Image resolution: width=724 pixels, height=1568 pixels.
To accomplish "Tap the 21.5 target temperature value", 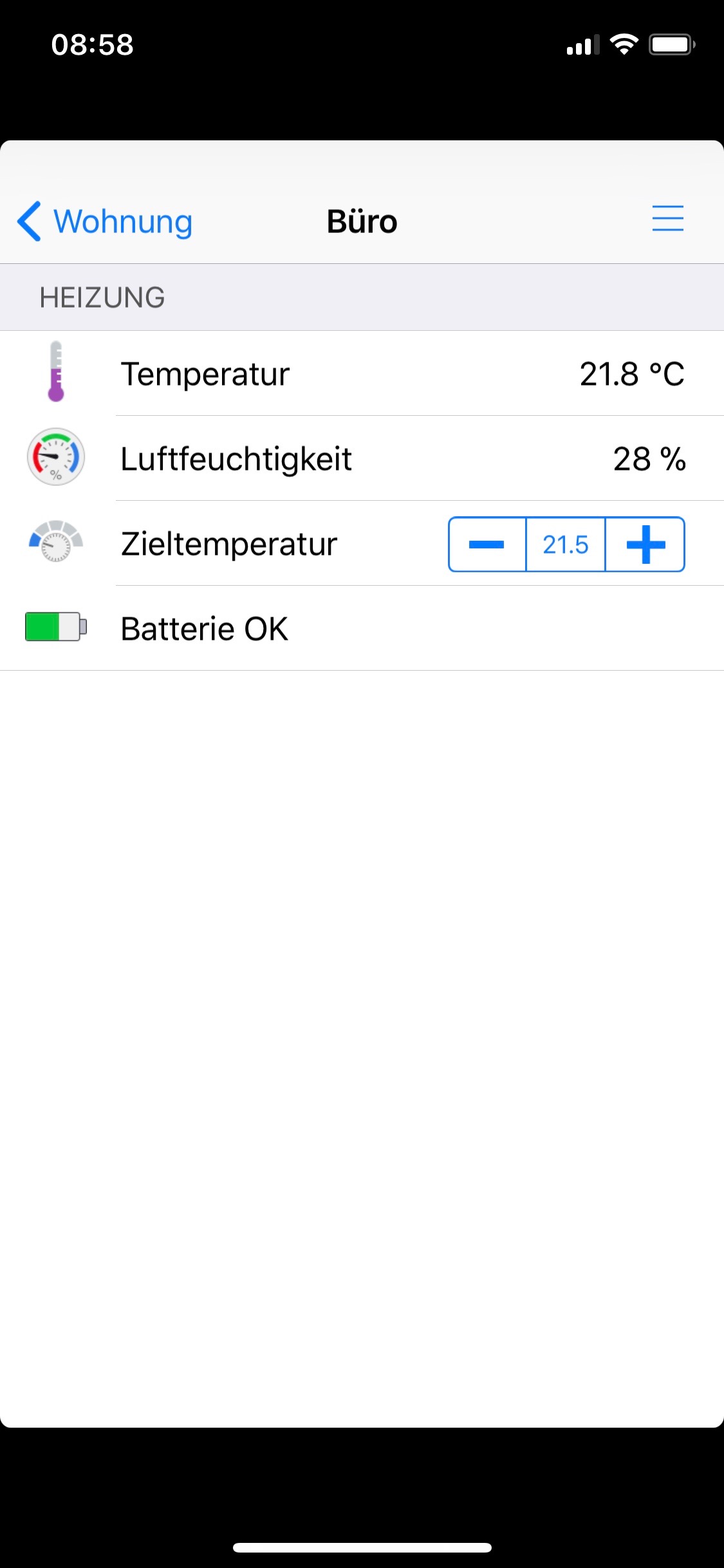I will (x=566, y=545).
